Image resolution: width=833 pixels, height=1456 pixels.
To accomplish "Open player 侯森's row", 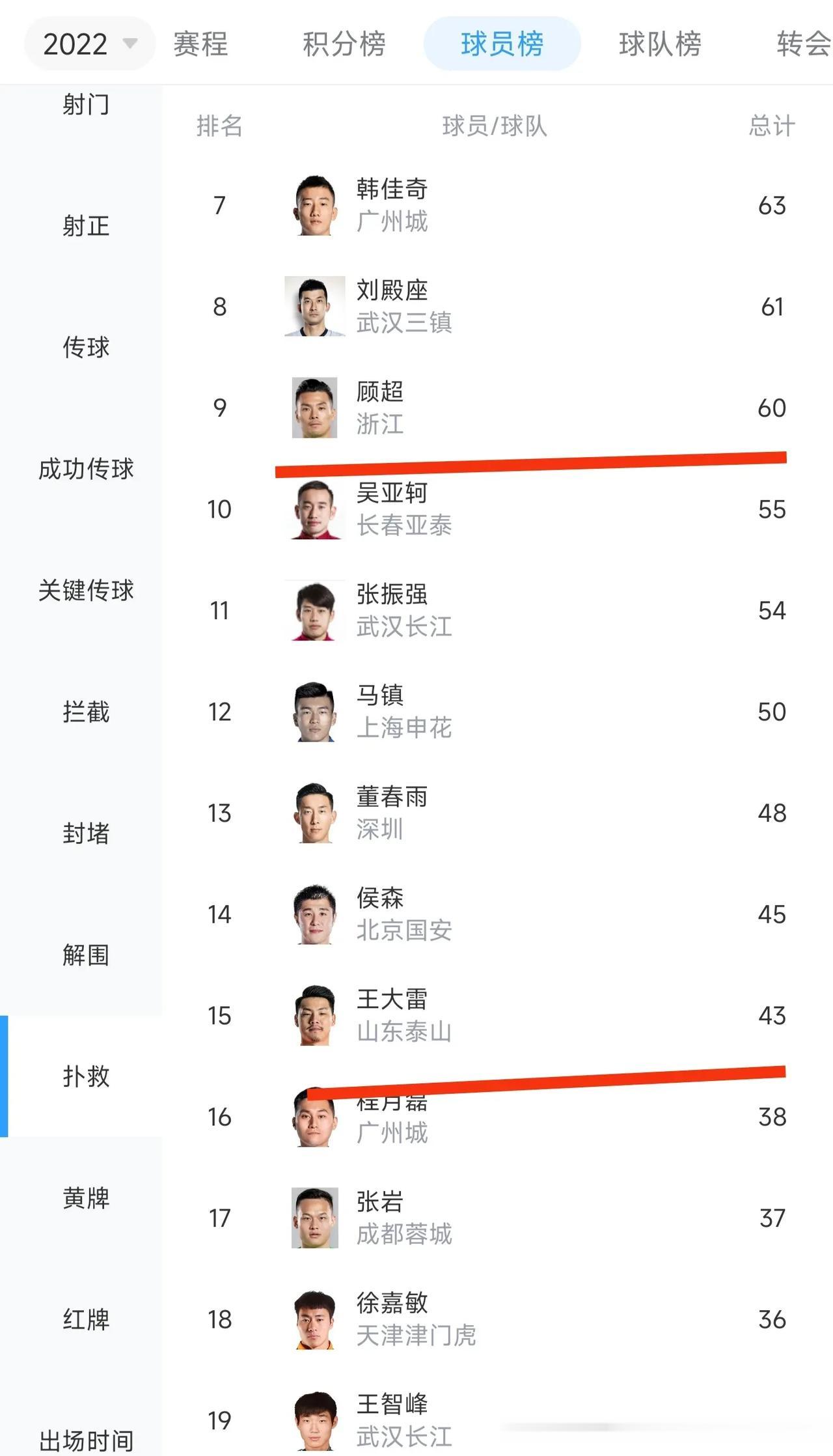I will [x=498, y=914].
